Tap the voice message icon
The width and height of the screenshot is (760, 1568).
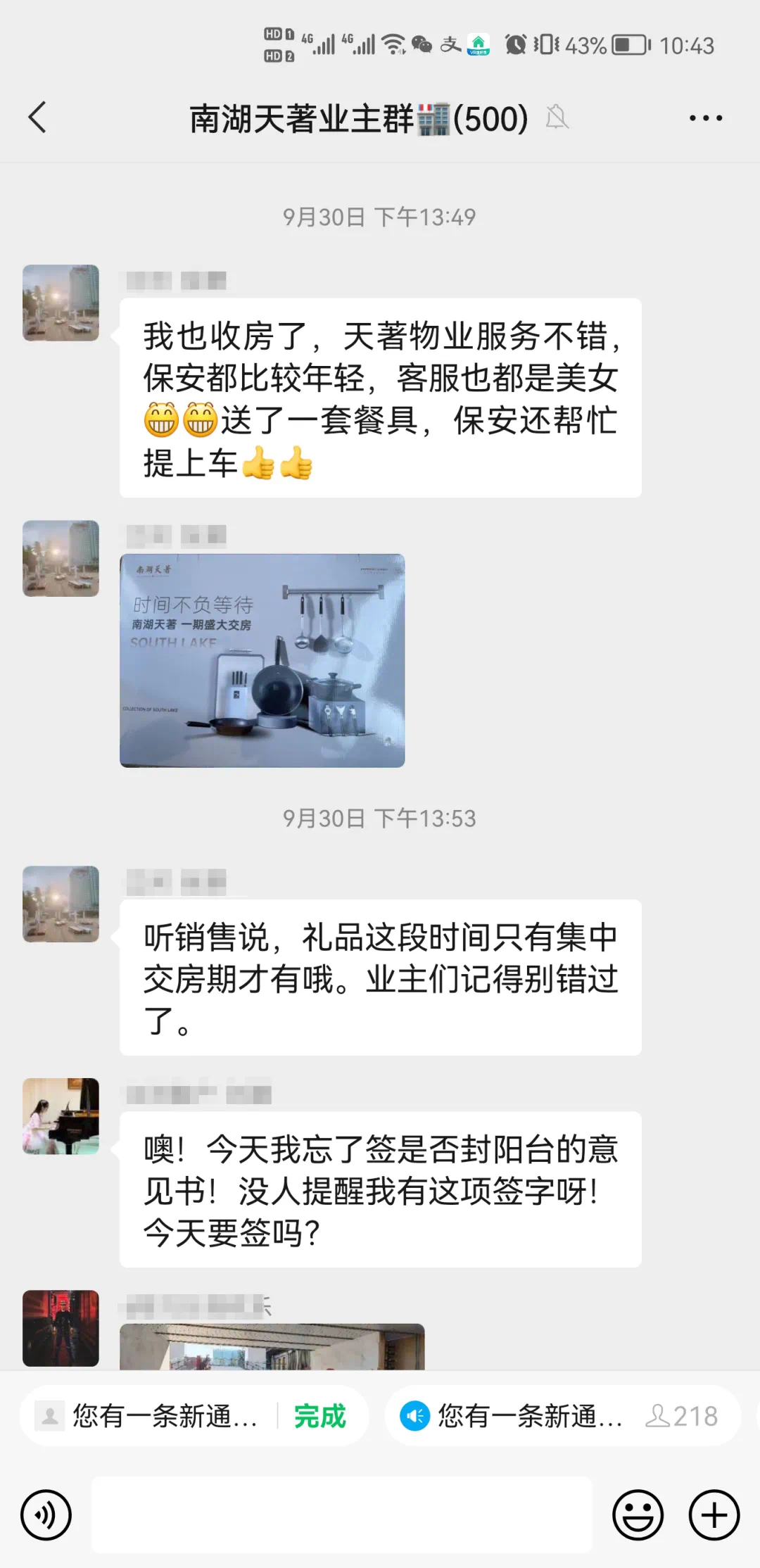pyautogui.click(x=46, y=1515)
